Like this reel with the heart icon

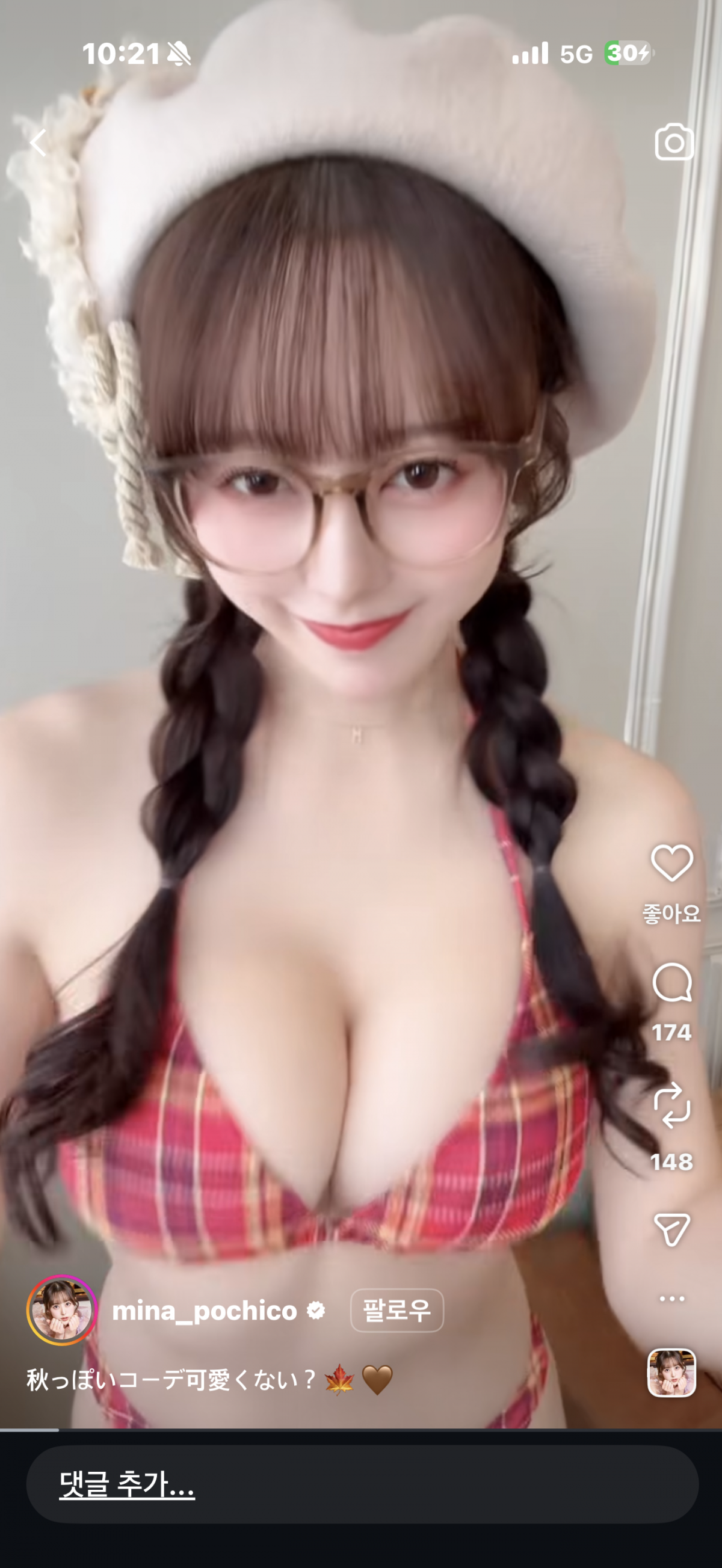[x=671, y=862]
